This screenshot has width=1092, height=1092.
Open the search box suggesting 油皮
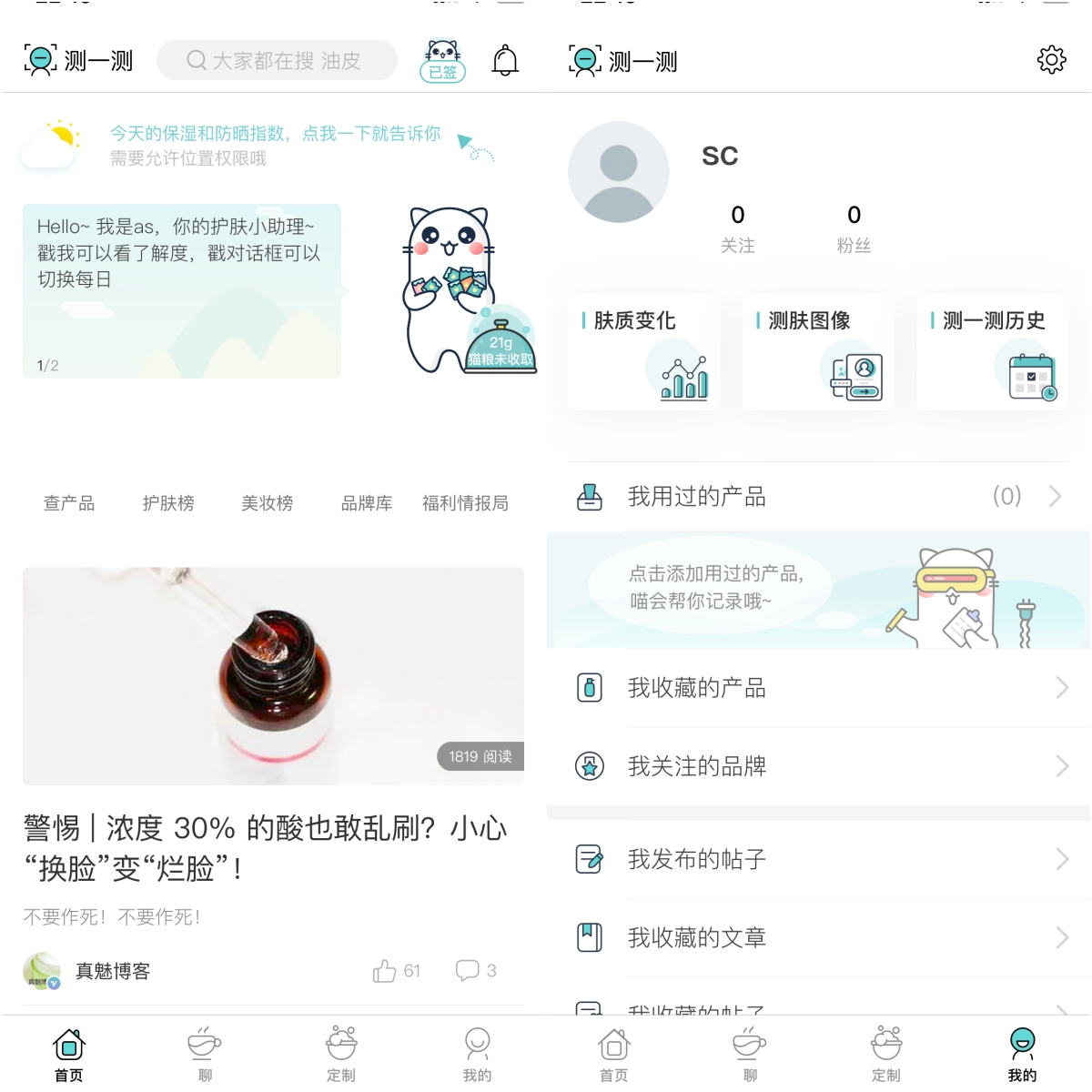(x=277, y=61)
